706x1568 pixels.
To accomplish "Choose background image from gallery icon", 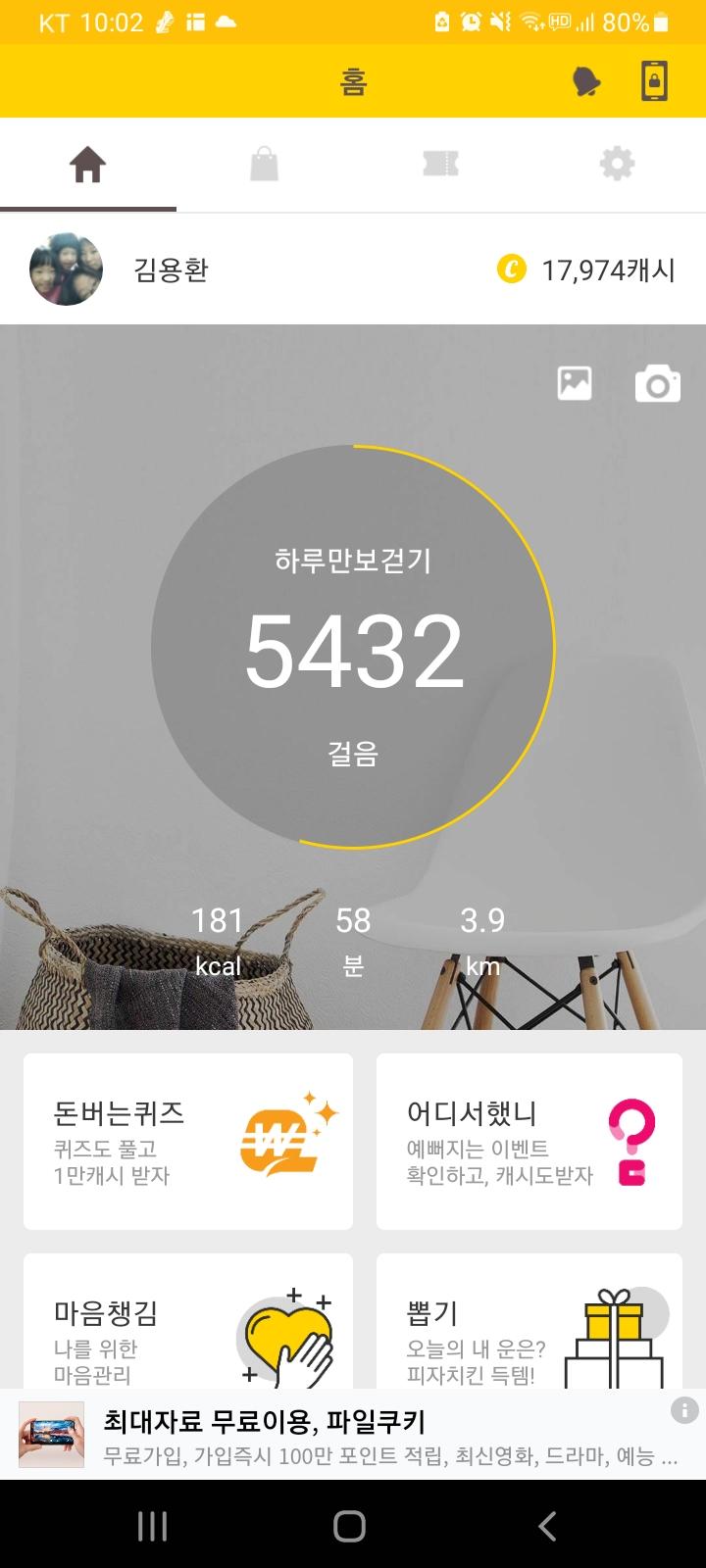I will 575,383.
